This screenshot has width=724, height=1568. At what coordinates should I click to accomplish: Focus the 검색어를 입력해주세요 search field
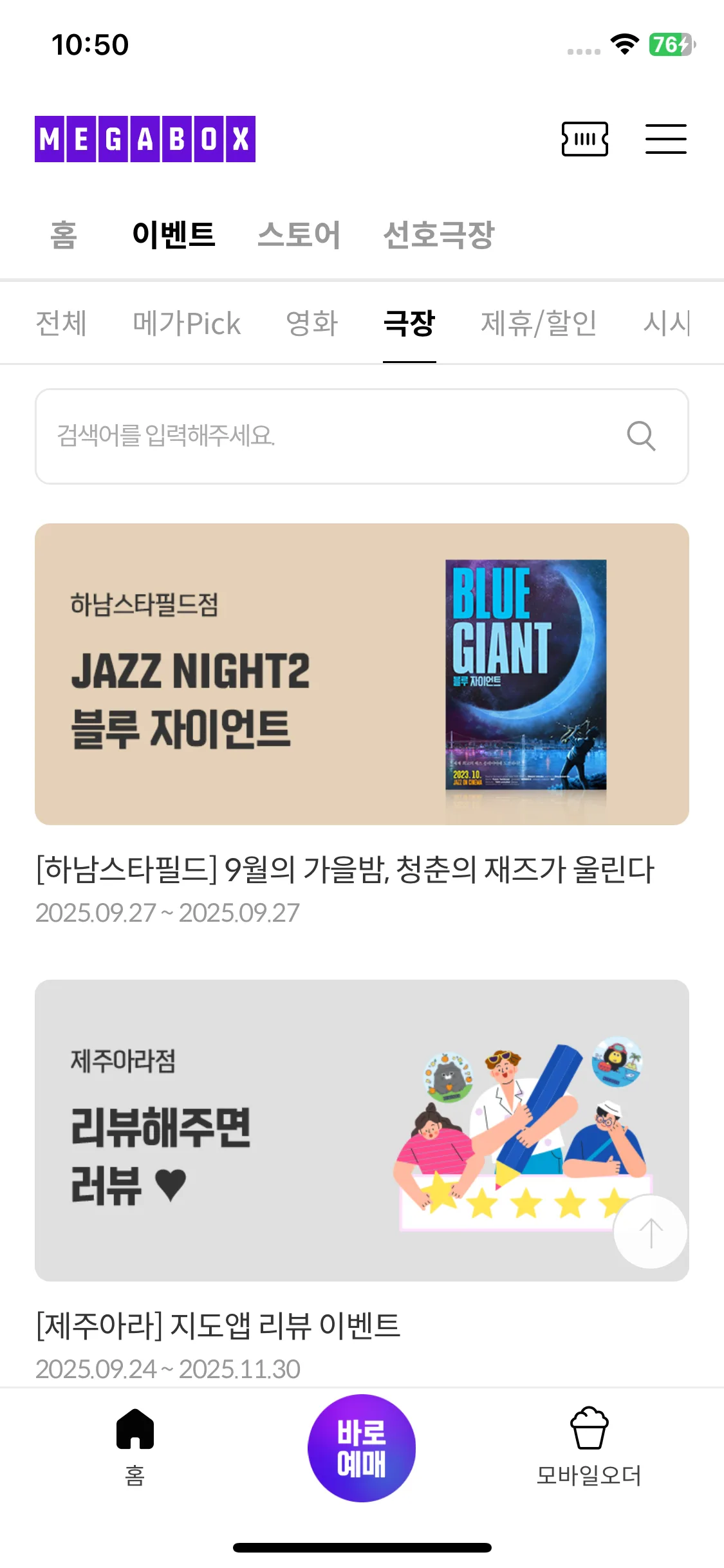coord(322,436)
